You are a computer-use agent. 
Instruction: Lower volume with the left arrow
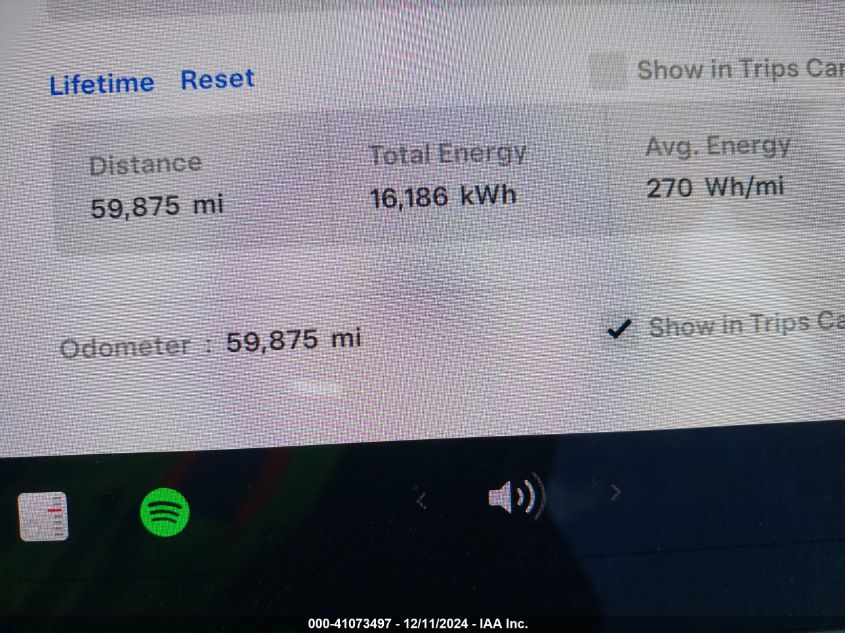tap(421, 499)
